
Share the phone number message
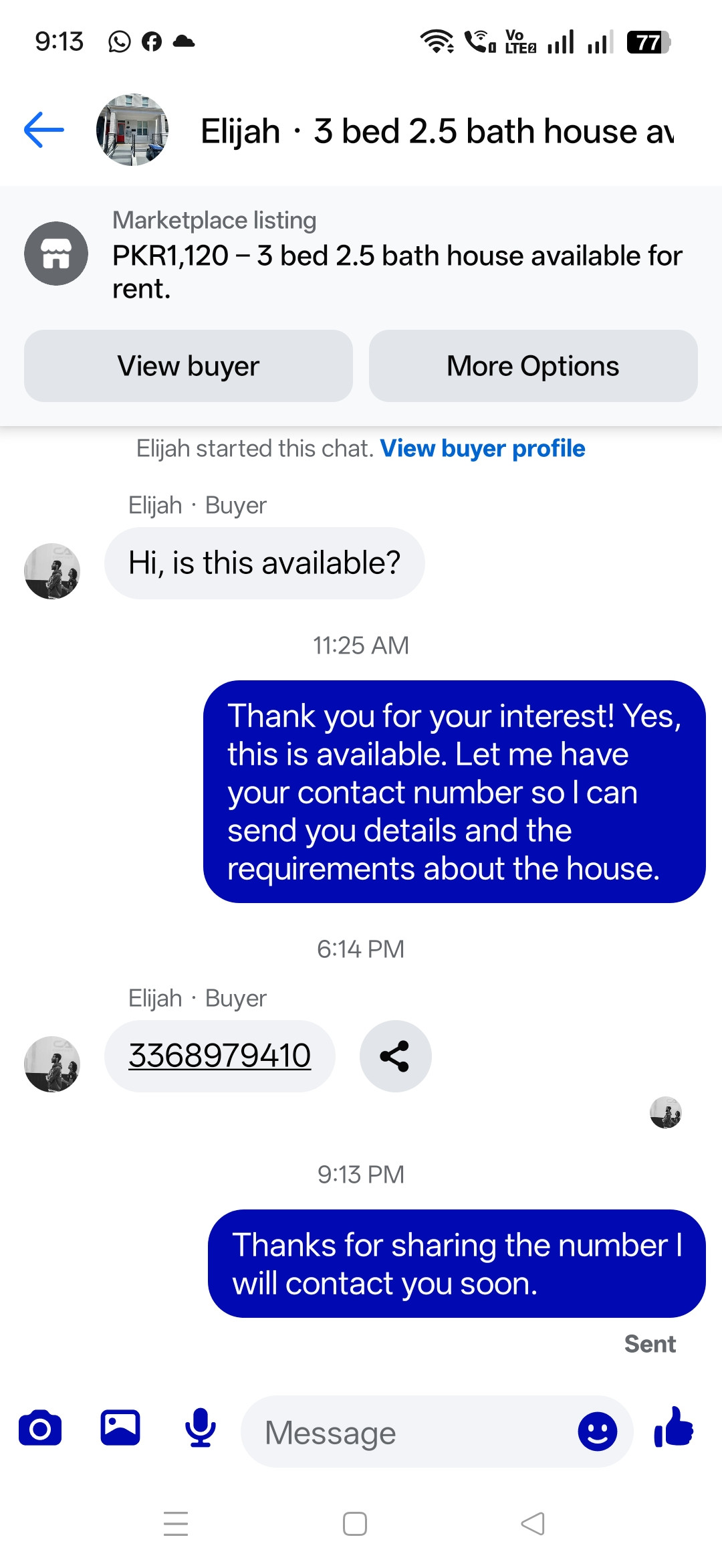click(x=395, y=1056)
